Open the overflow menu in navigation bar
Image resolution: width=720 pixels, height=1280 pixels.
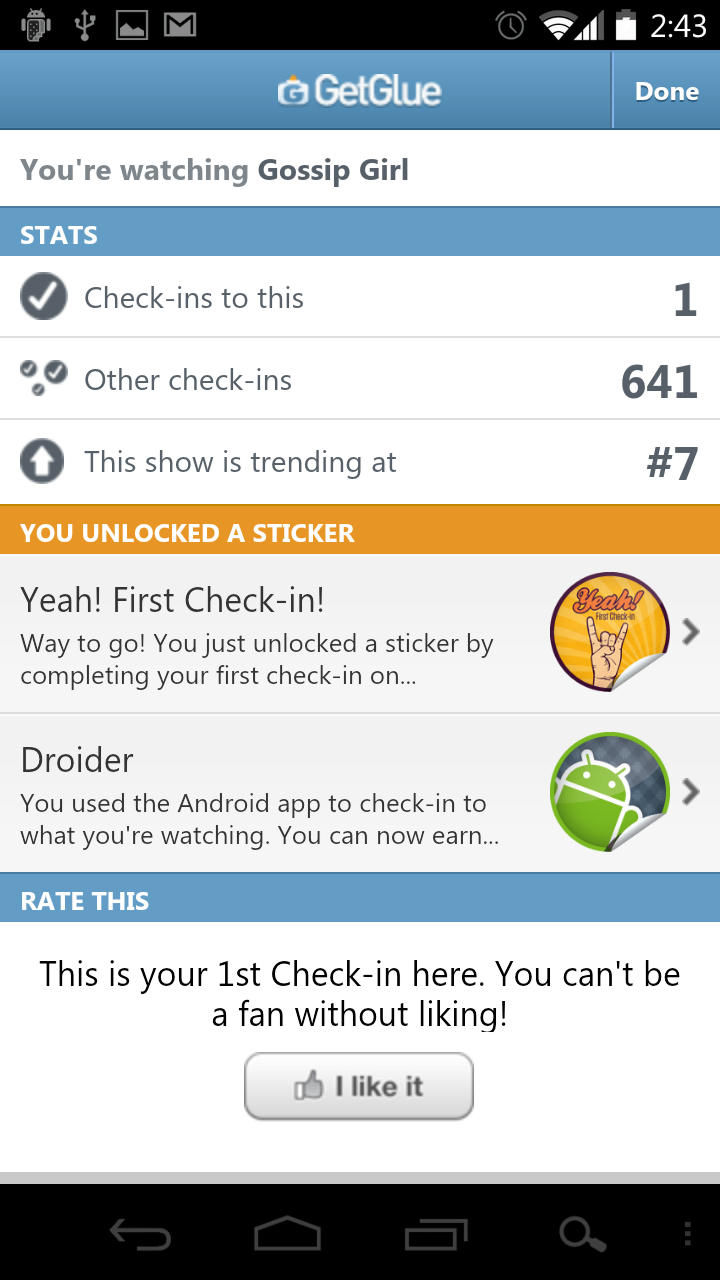pos(686,1235)
